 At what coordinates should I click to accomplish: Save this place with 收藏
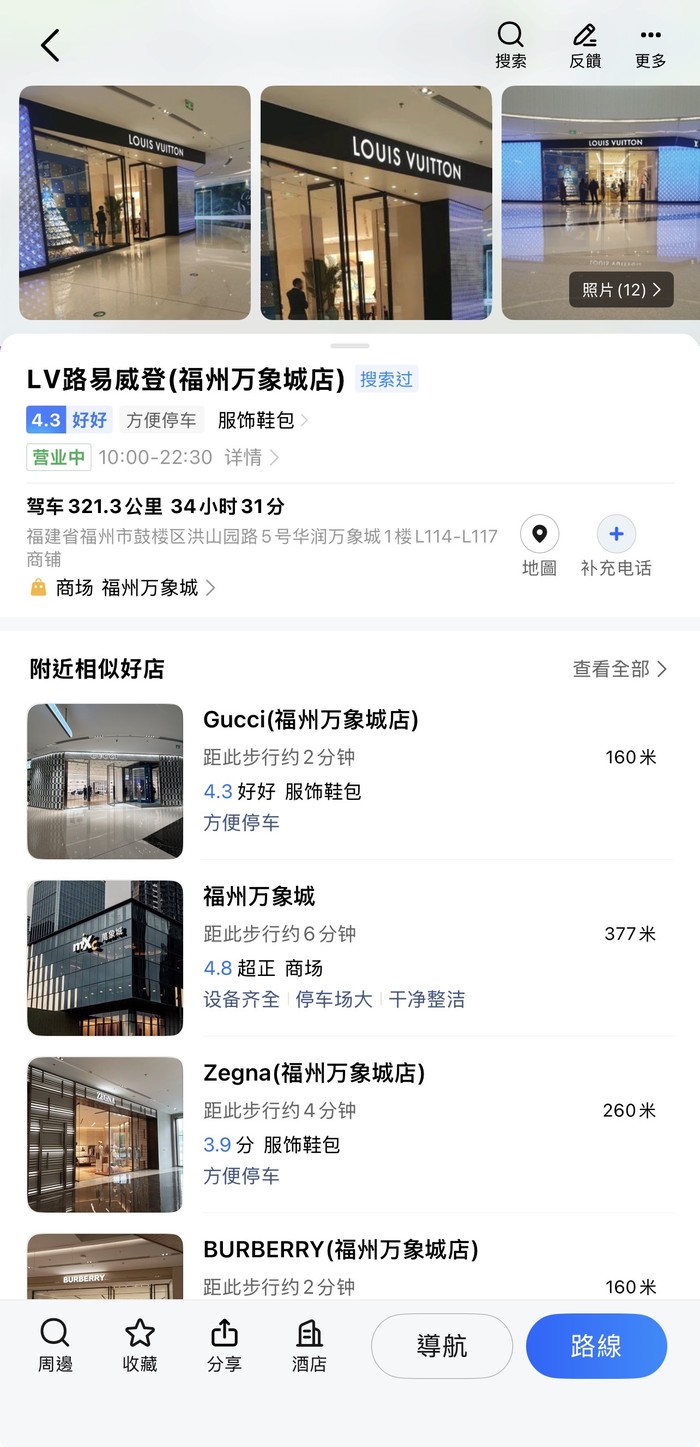[140, 1345]
